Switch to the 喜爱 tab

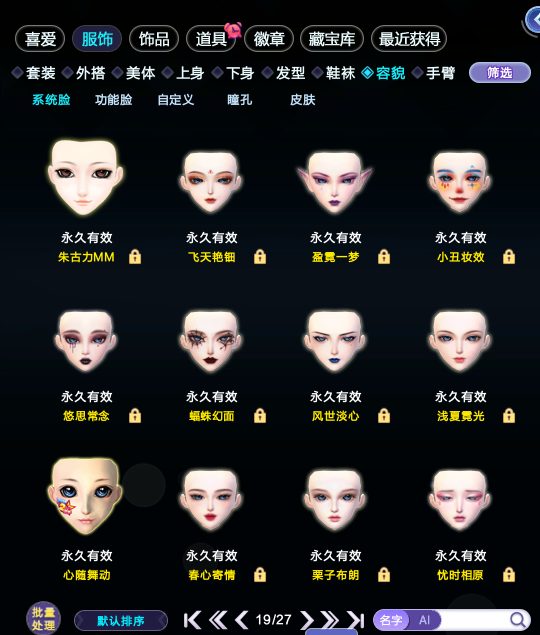[40, 39]
